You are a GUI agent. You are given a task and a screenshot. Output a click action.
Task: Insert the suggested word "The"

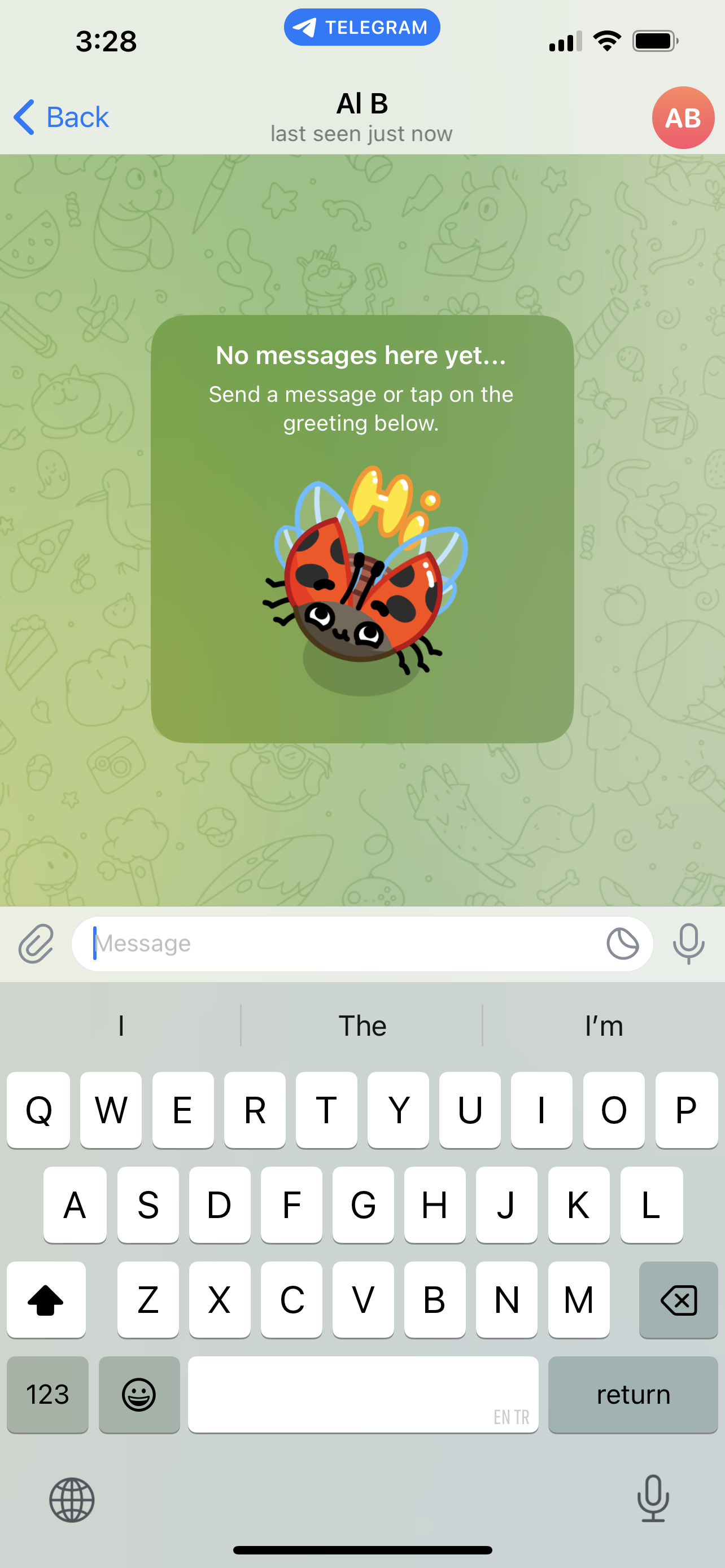click(x=362, y=1026)
